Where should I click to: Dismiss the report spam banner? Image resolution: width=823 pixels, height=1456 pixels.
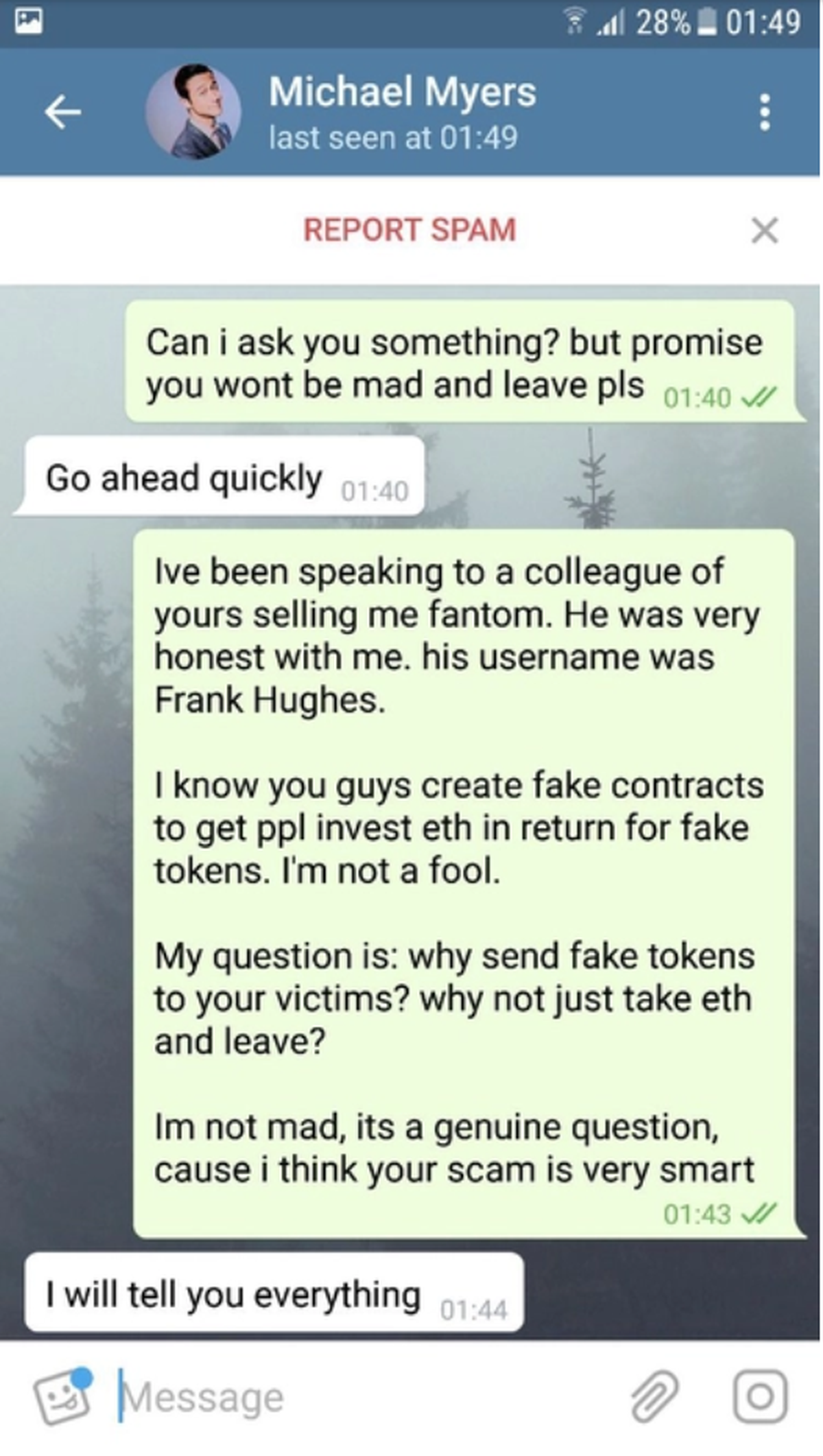[765, 231]
